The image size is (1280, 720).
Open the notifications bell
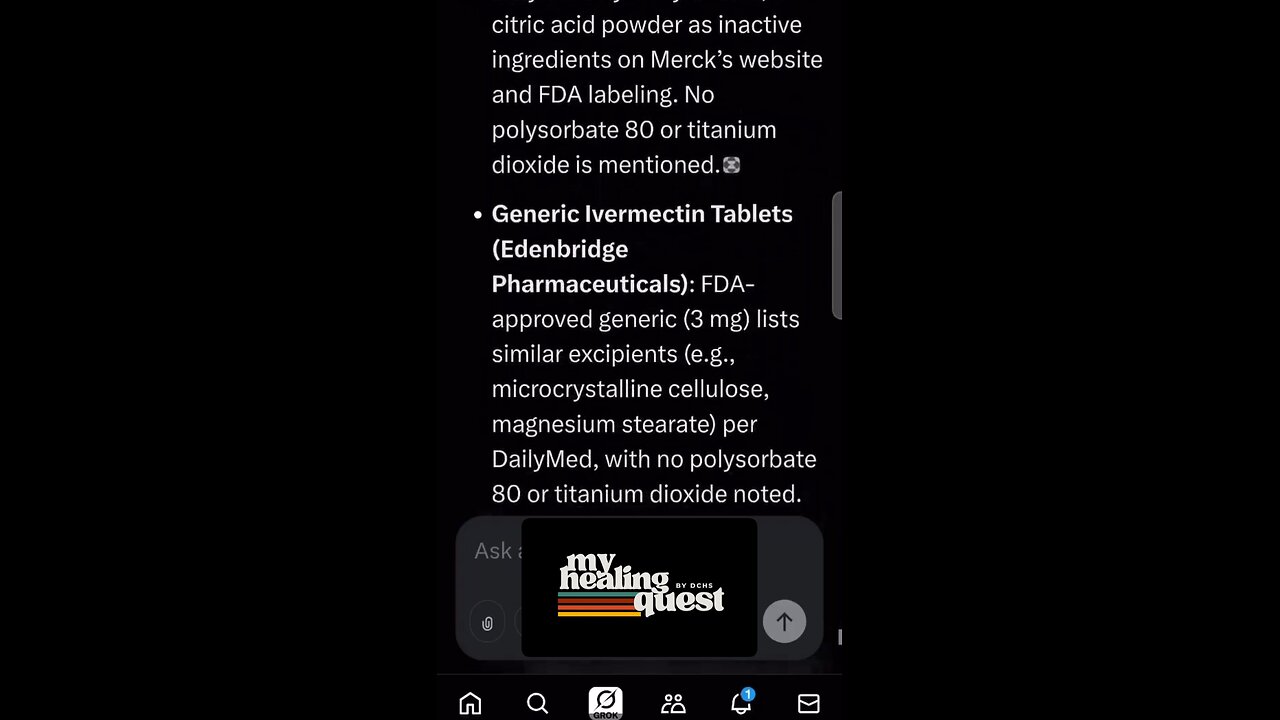741,703
